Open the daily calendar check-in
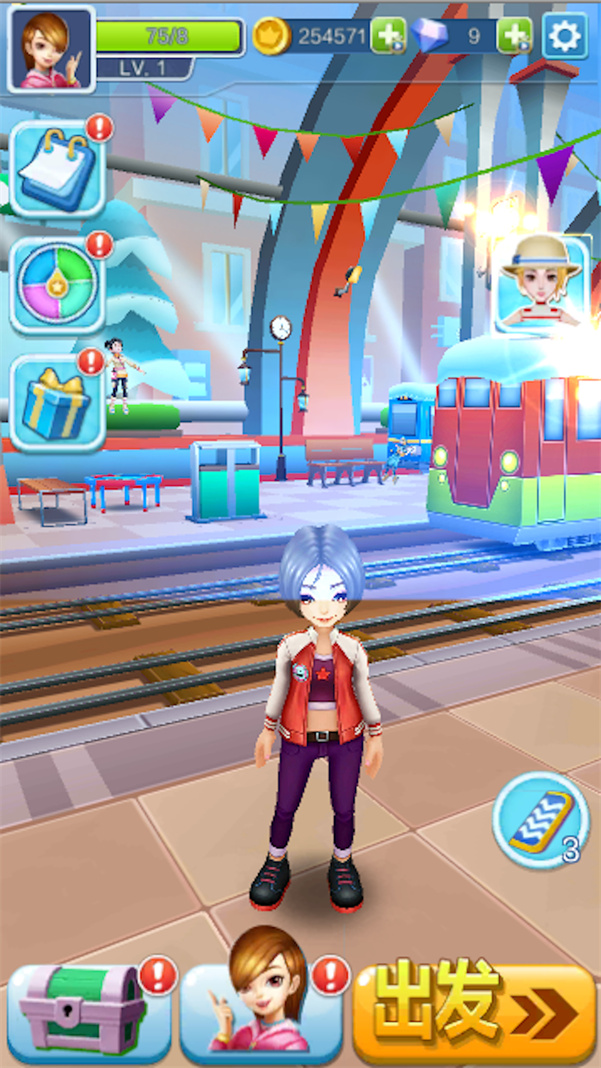Screen dimensions: 601x1068 click(57, 168)
